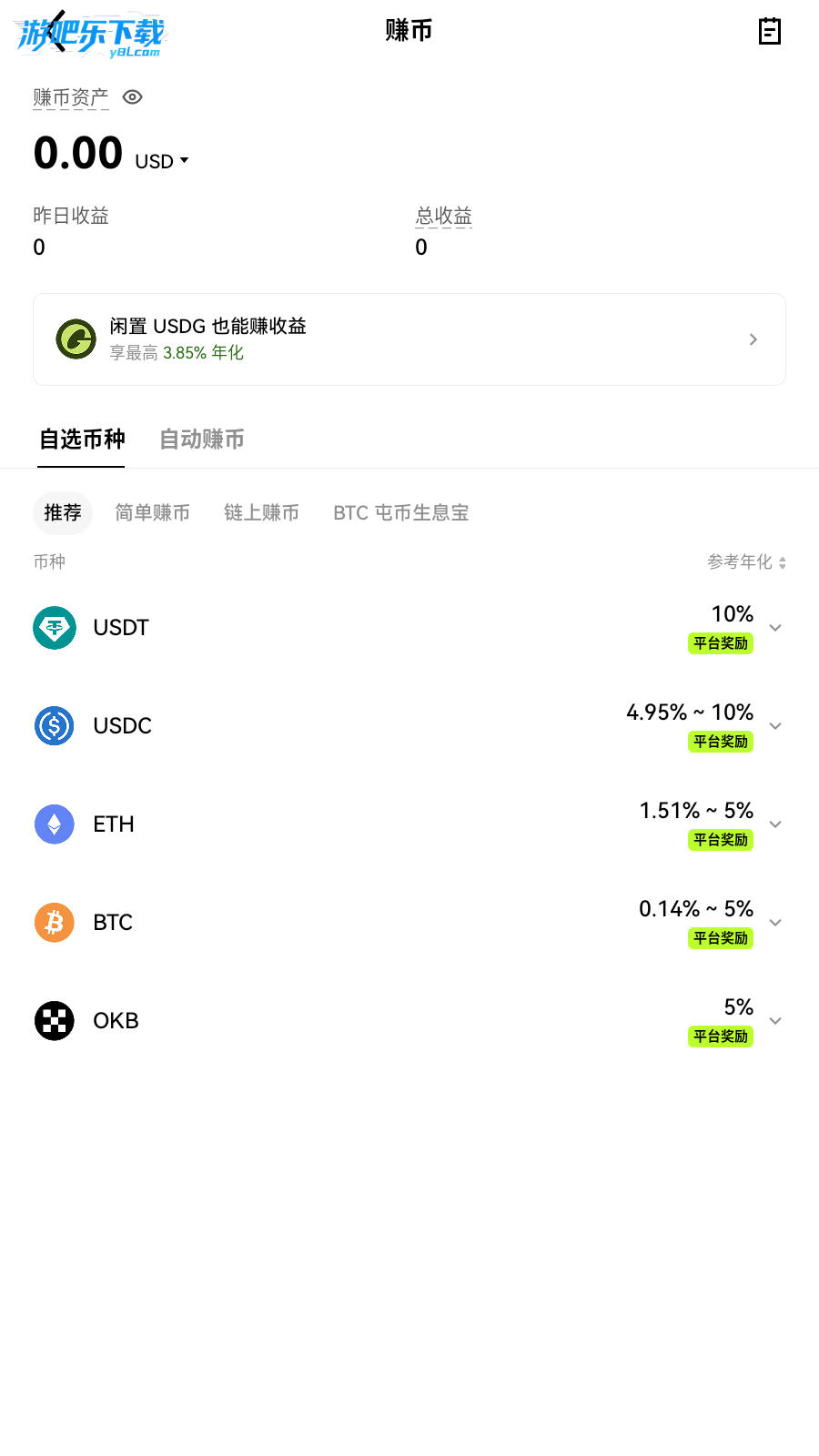
Task: Expand the OKB earn options
Action: 775,1021
